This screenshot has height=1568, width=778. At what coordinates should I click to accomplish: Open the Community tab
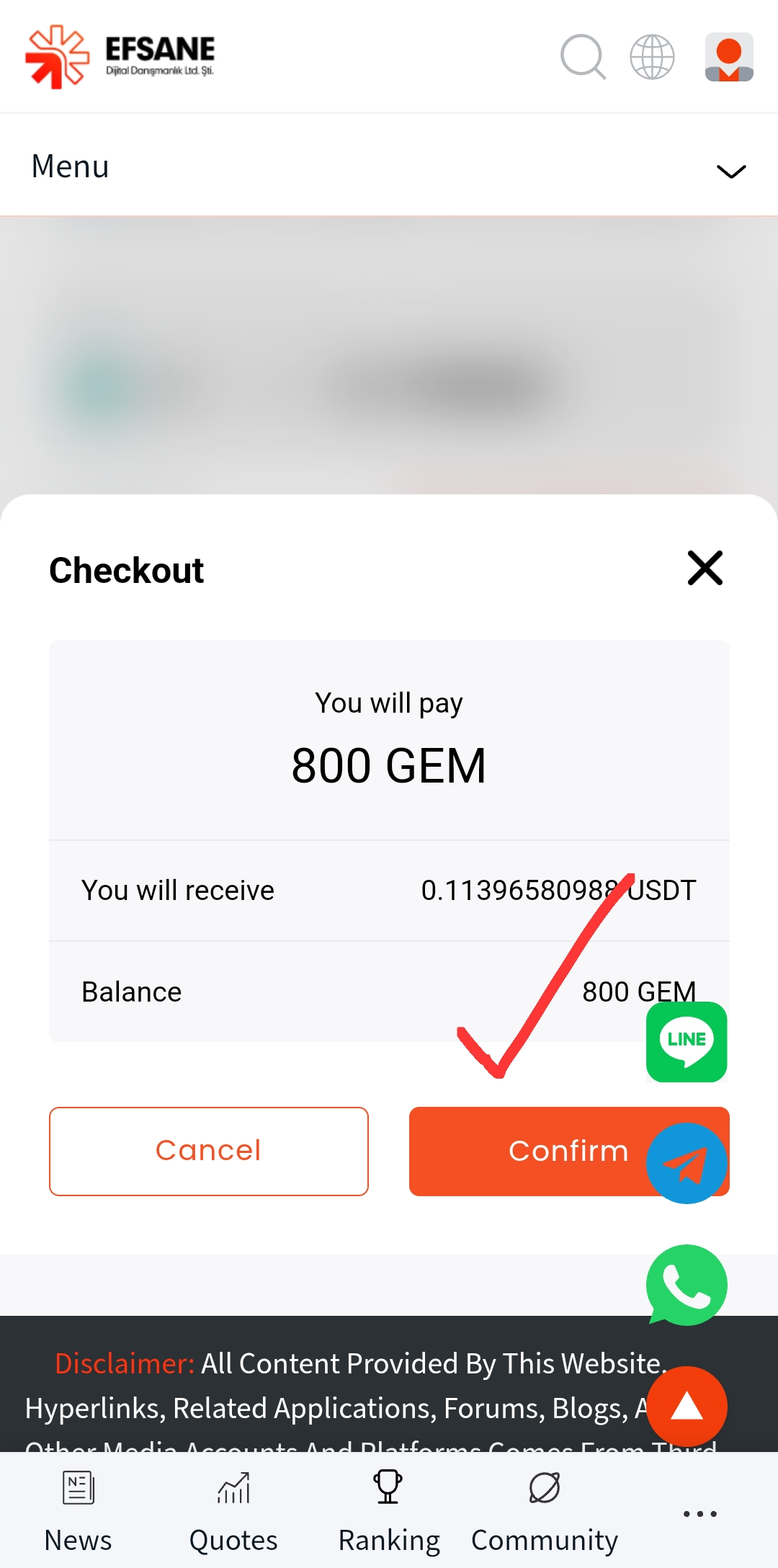tap(545, 1510)
